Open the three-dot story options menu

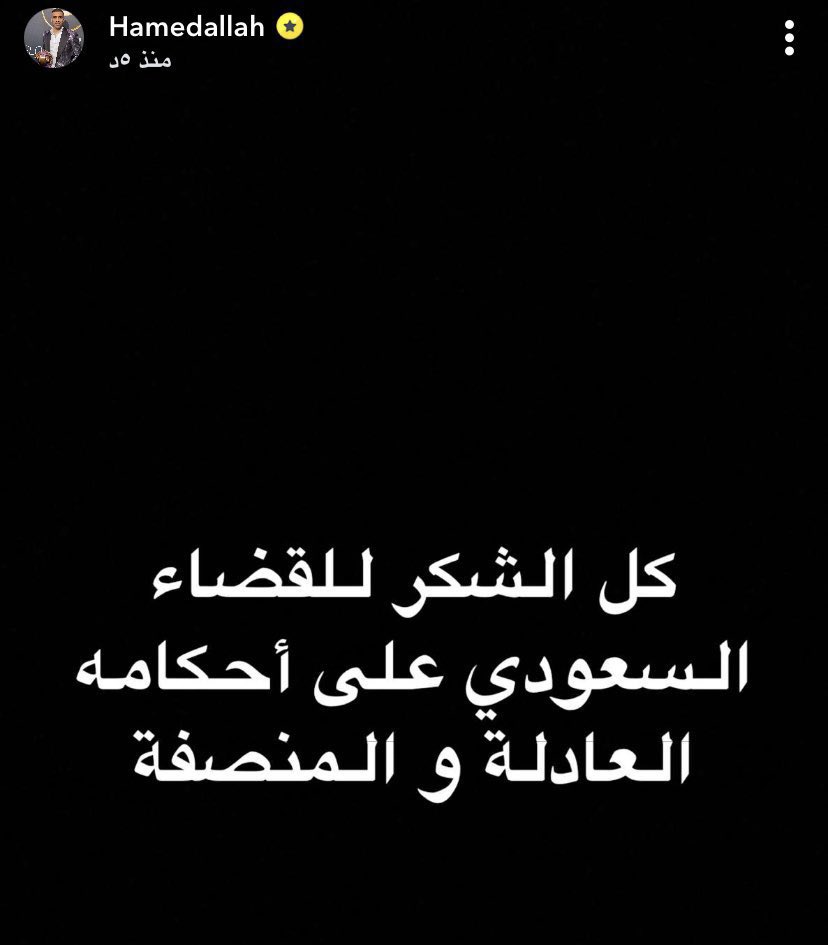pyautogui.click(x=789, y=38)
